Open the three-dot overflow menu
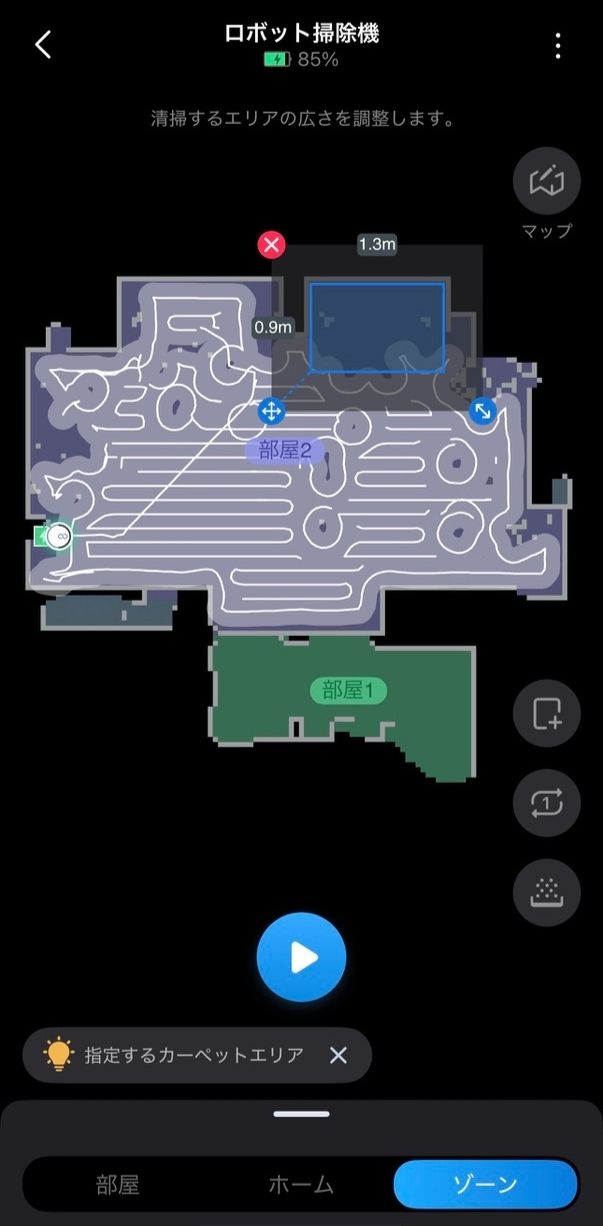603x1226 pixels. click(558, 45)
